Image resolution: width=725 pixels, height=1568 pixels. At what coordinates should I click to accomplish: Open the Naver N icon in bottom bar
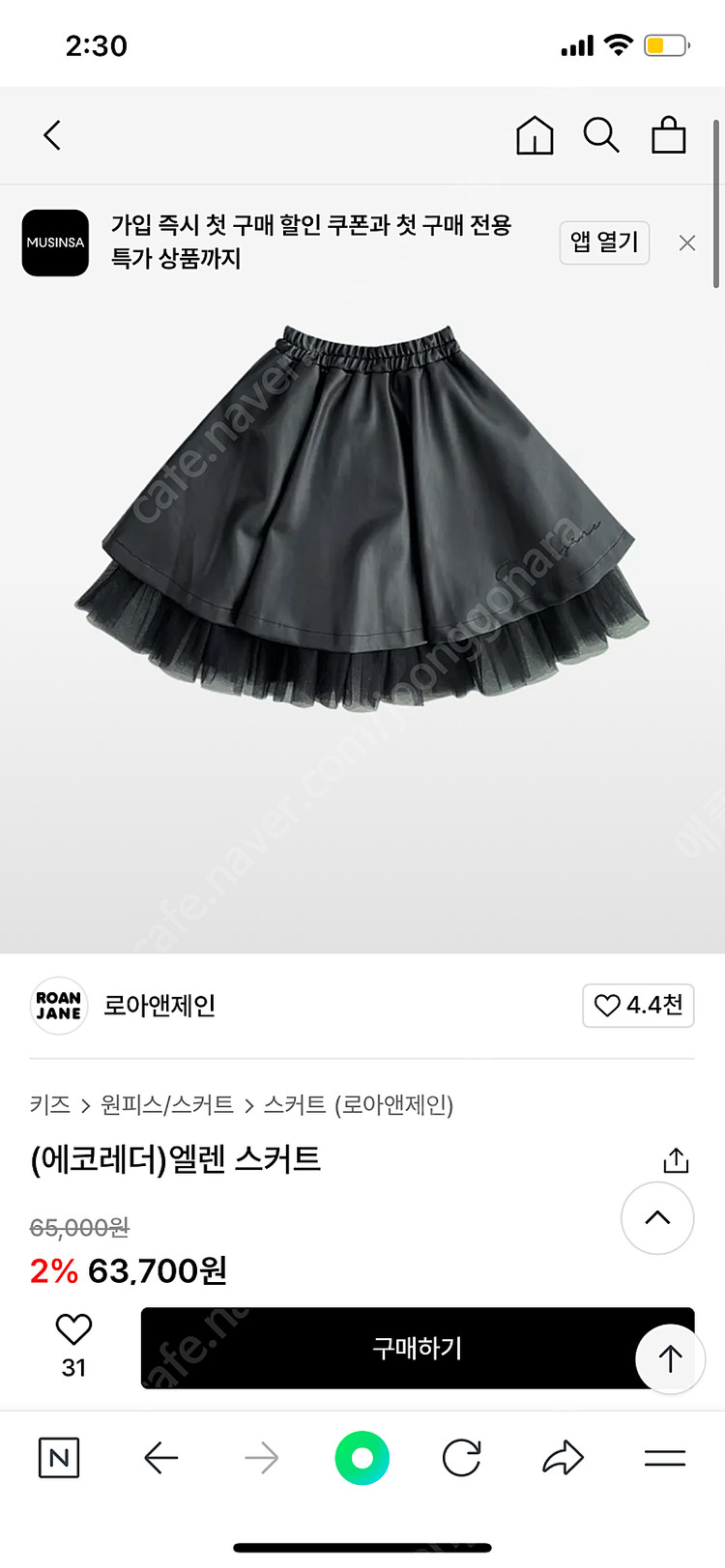tap(58, 1458)
